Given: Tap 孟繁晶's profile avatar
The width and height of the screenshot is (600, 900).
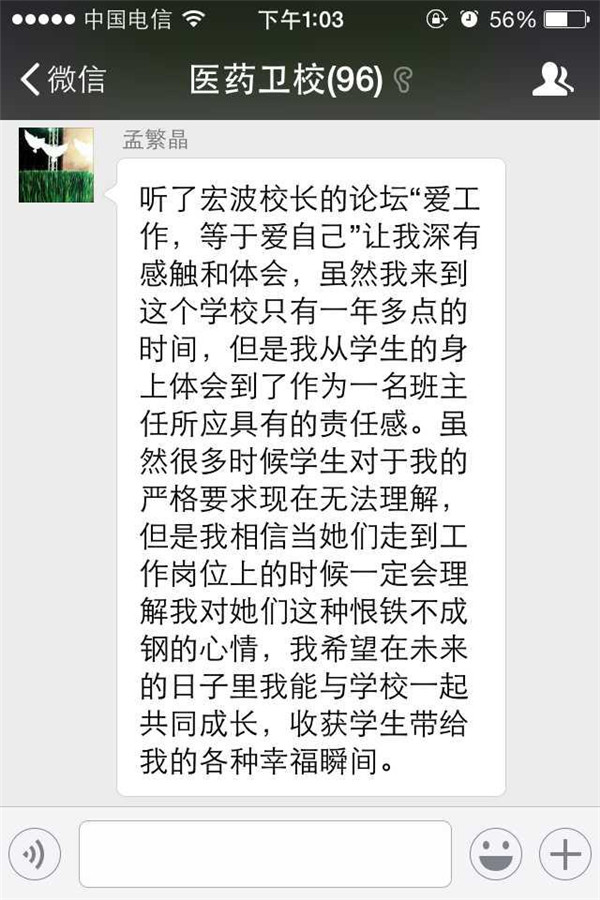Looking at the screenshot, I should pyautogui.click(x=56, y=165).
